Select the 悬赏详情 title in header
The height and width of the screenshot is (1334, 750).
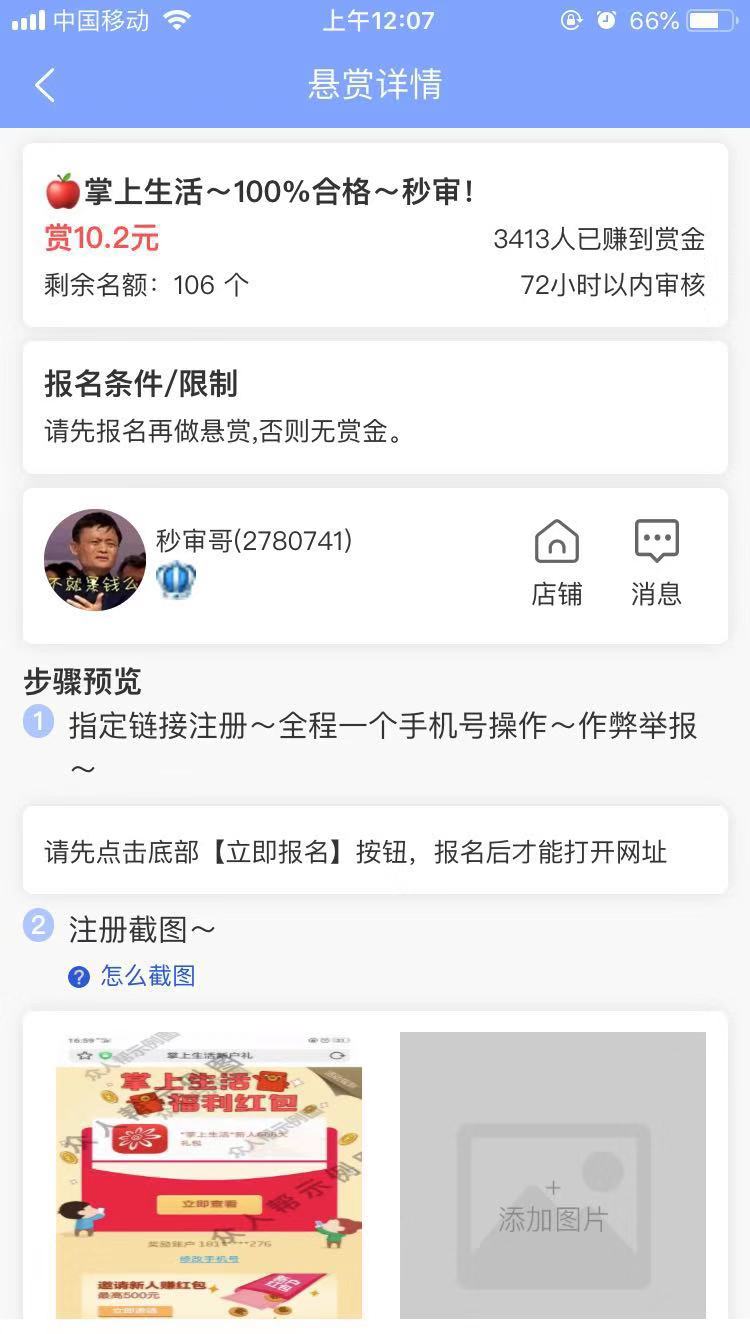(374, 85)
